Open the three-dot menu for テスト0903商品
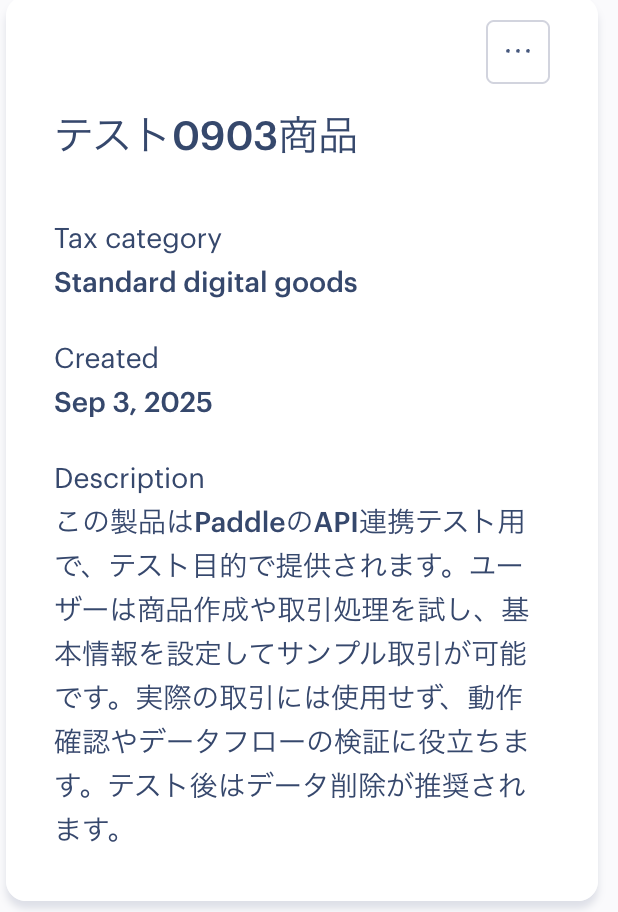Viewport: 618px width, 912px height. click(x=518, y=51)
